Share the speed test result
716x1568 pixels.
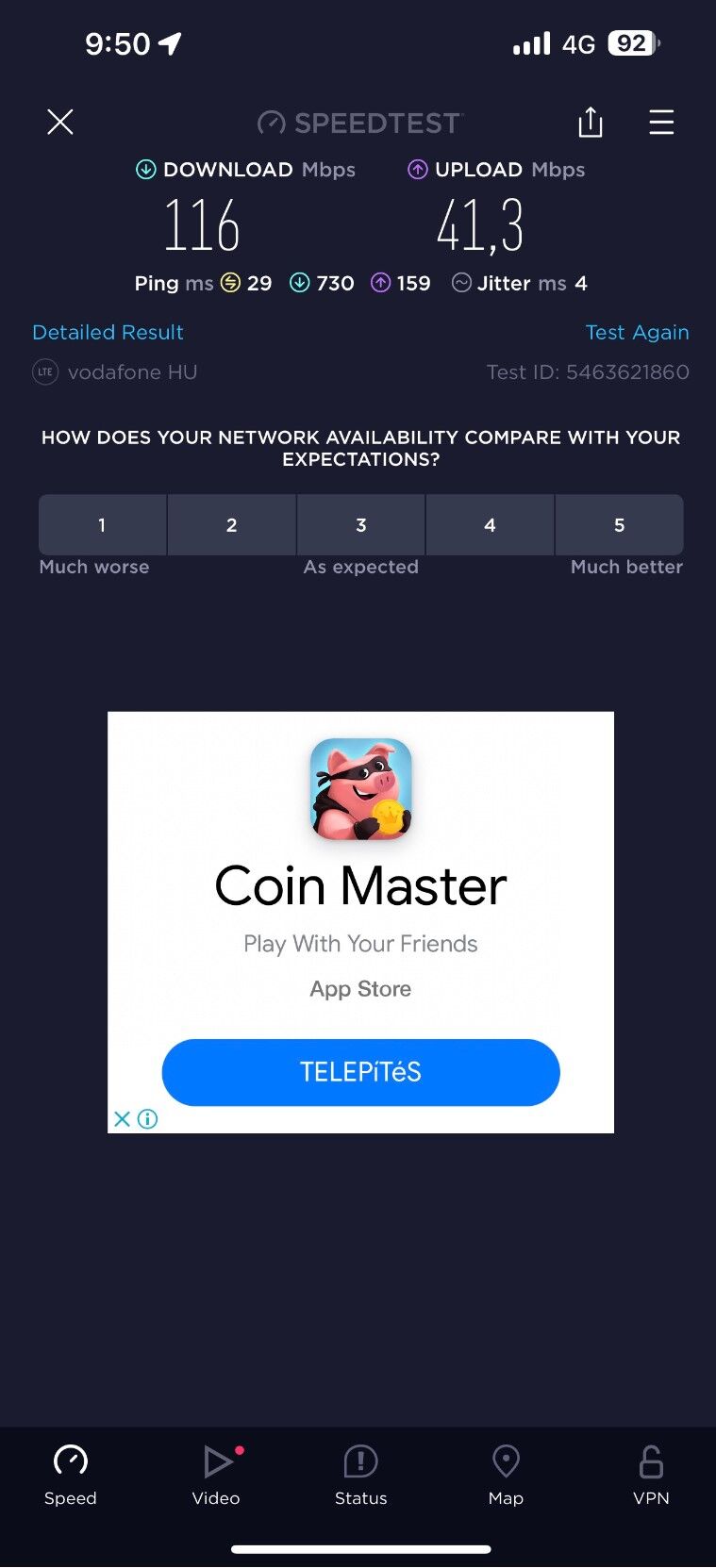tap(591, 122)
